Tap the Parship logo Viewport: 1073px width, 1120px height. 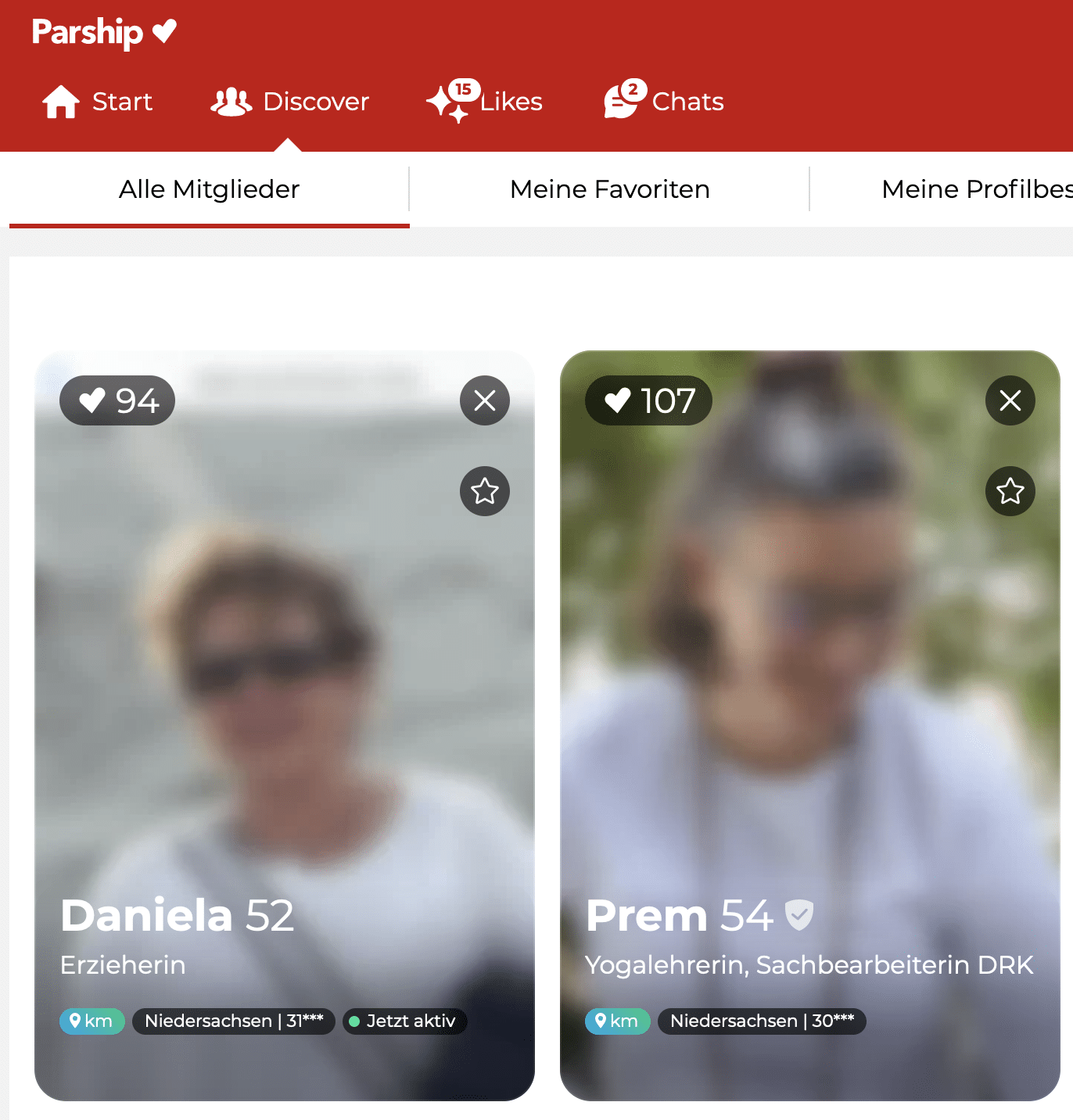pos(104,32)
